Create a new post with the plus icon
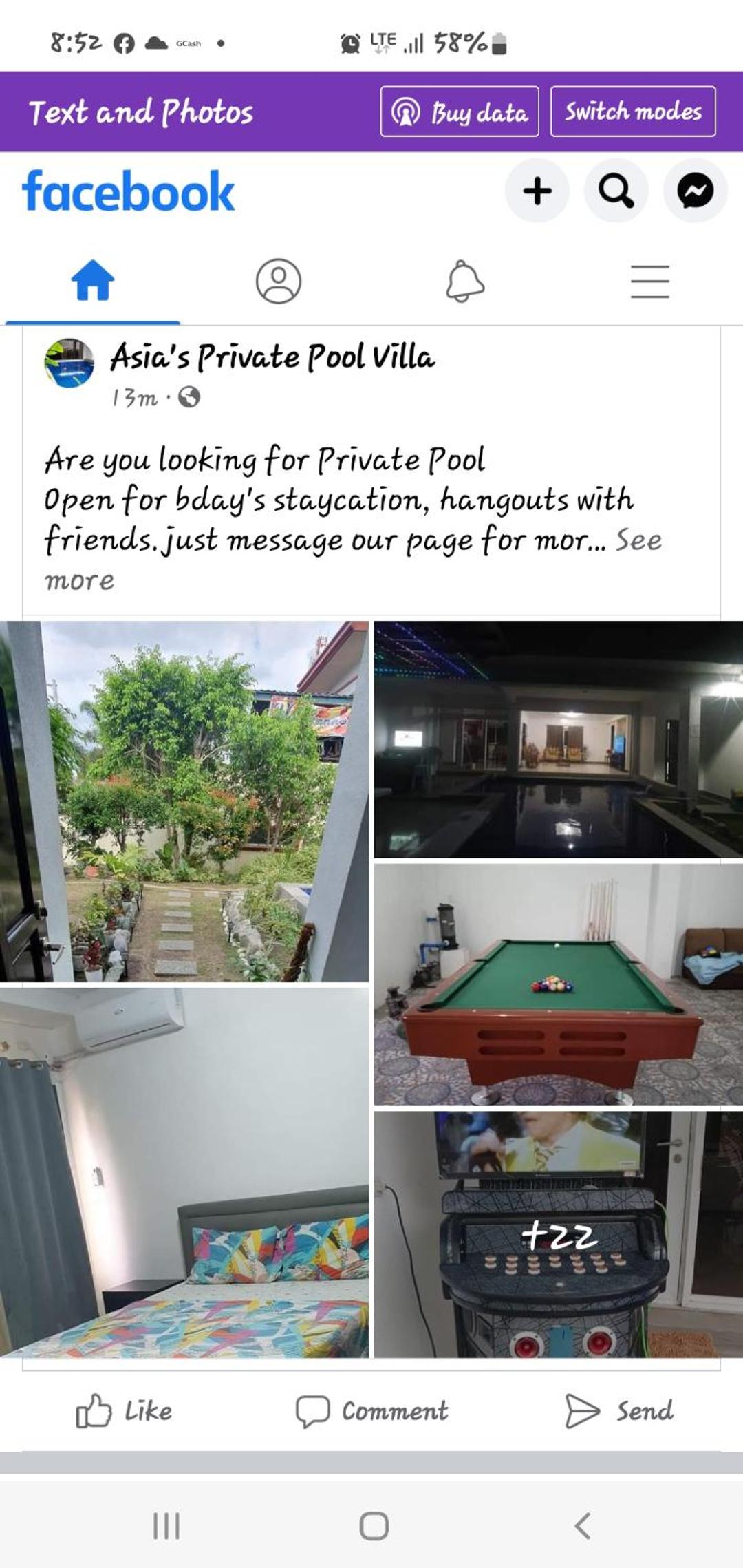The width and height of the screenshot is (743, 1568). point(537,191)
